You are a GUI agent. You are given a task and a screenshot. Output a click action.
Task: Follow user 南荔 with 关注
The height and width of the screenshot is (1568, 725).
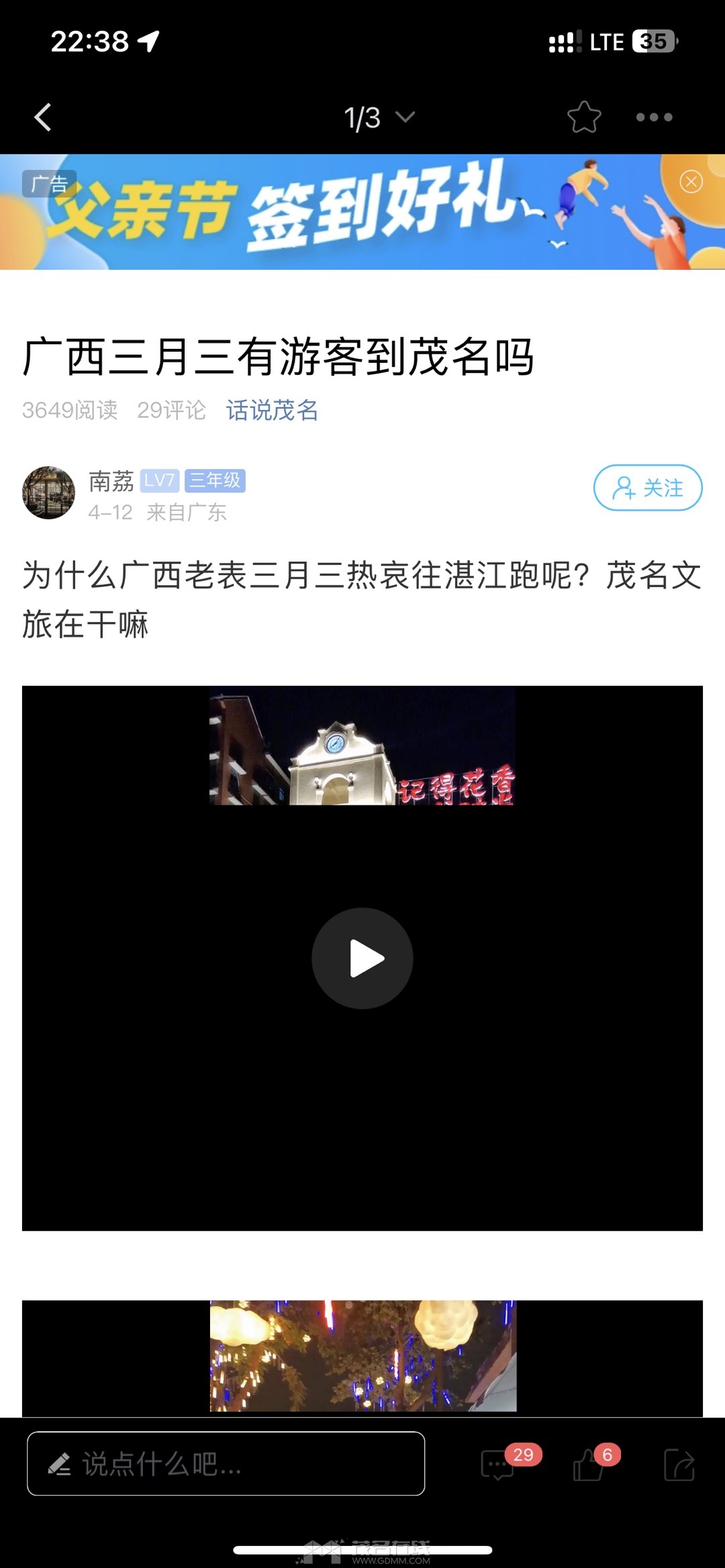click(647, 488)
